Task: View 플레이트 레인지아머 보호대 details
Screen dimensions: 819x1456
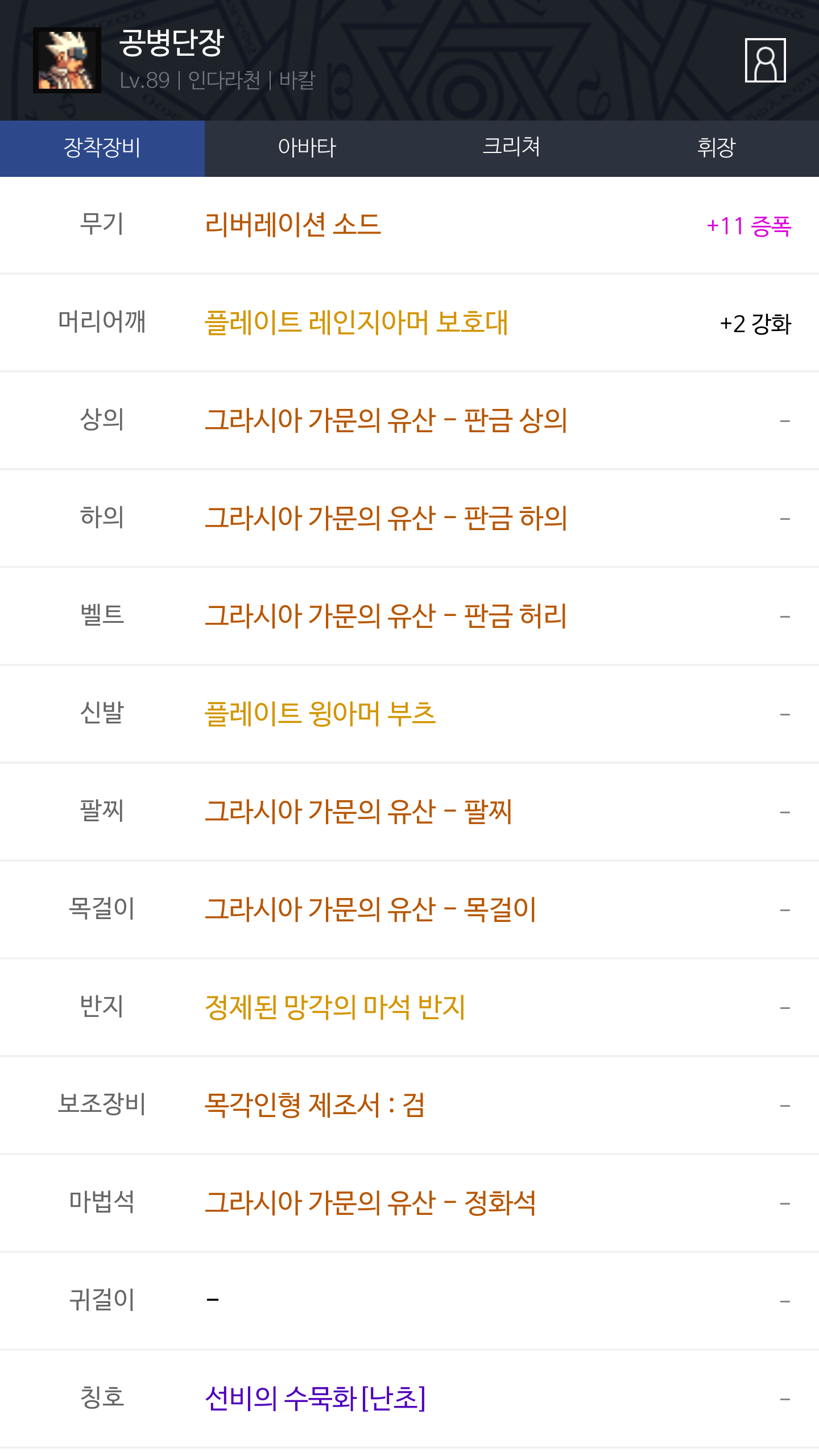Action: [x=356, y=322]
